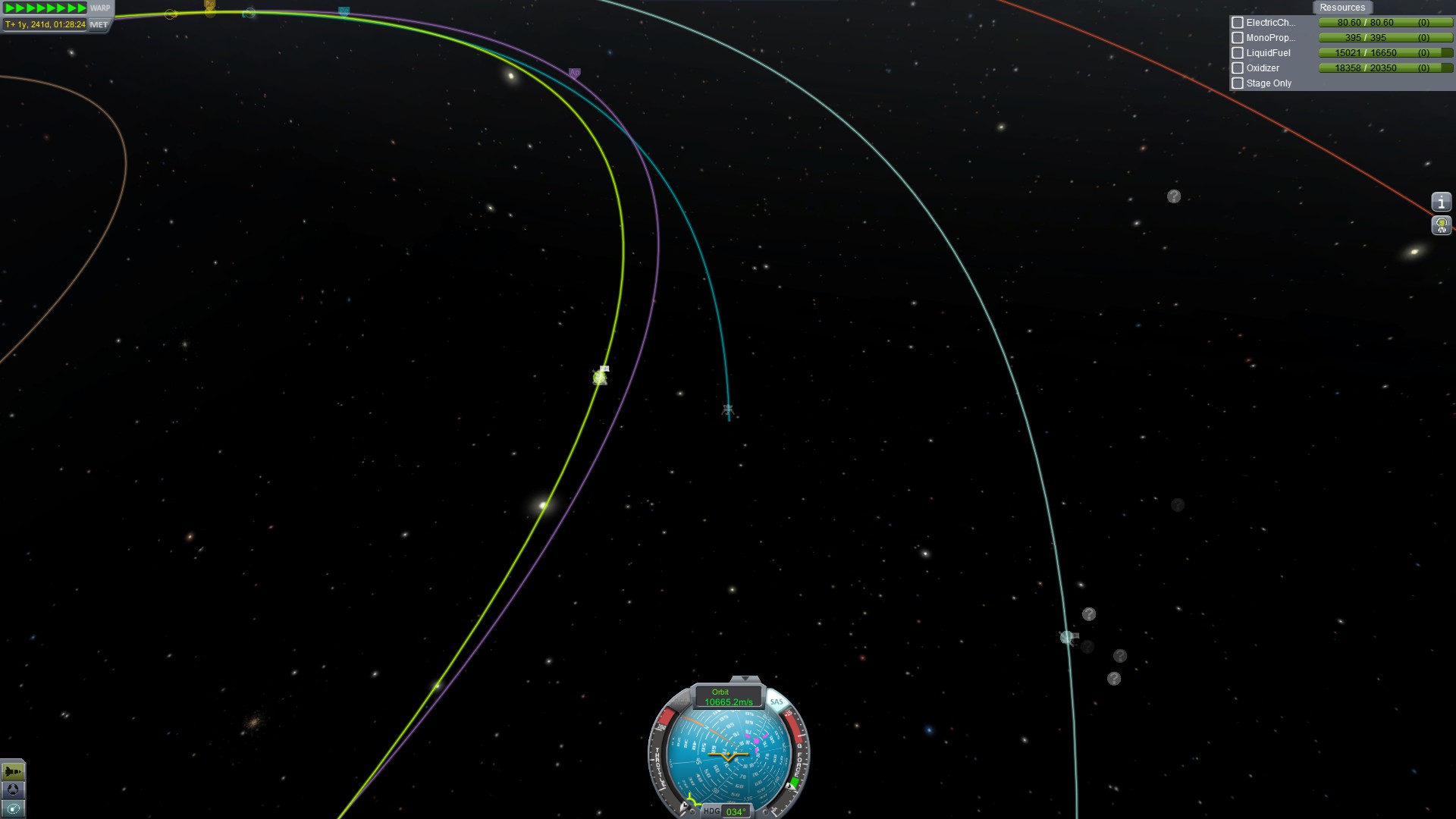Enable the Stage Only checkbox

click(x=1238, y=83)
